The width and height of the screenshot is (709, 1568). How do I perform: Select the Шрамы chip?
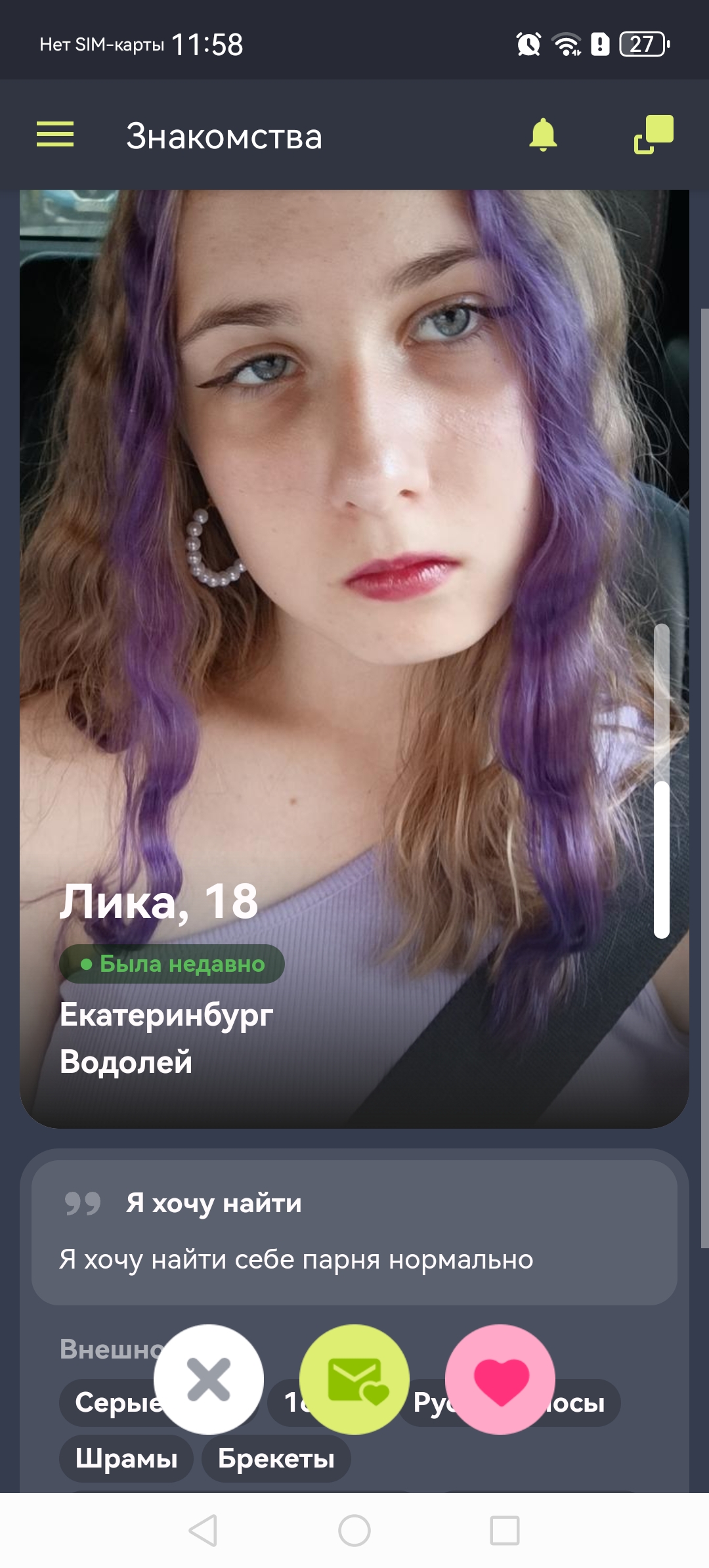pos(126,1458)
